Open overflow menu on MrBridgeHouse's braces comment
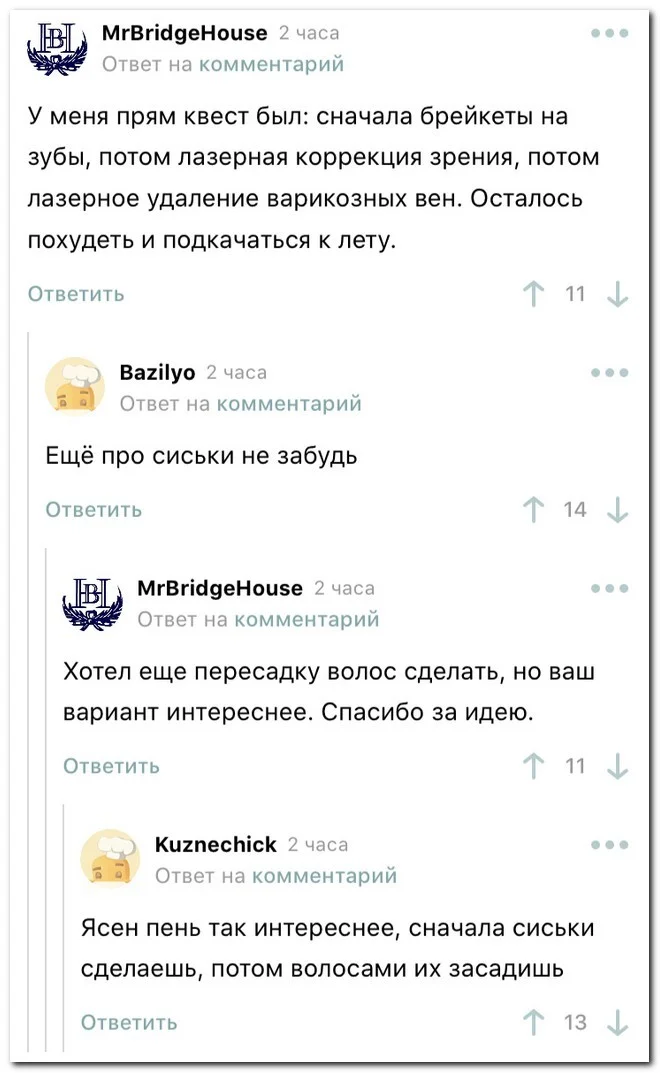 coord(609,33)
